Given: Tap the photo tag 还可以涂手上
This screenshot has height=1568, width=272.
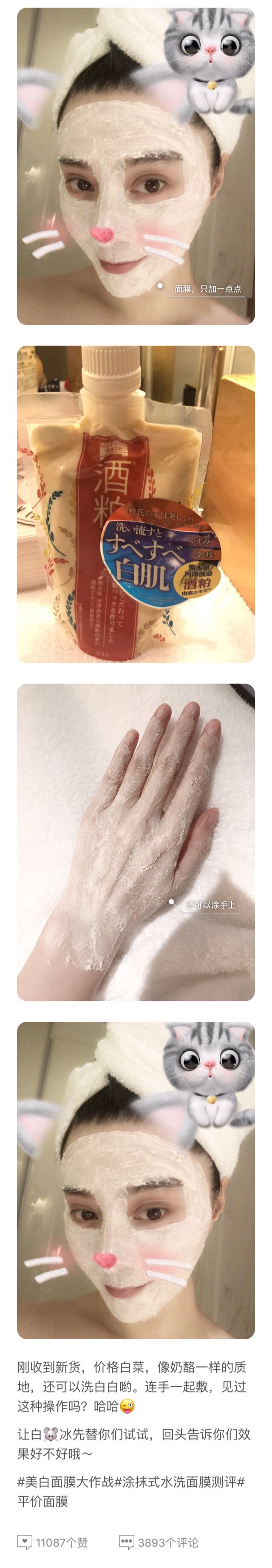Looking at the screenshot, I should 210,904.
